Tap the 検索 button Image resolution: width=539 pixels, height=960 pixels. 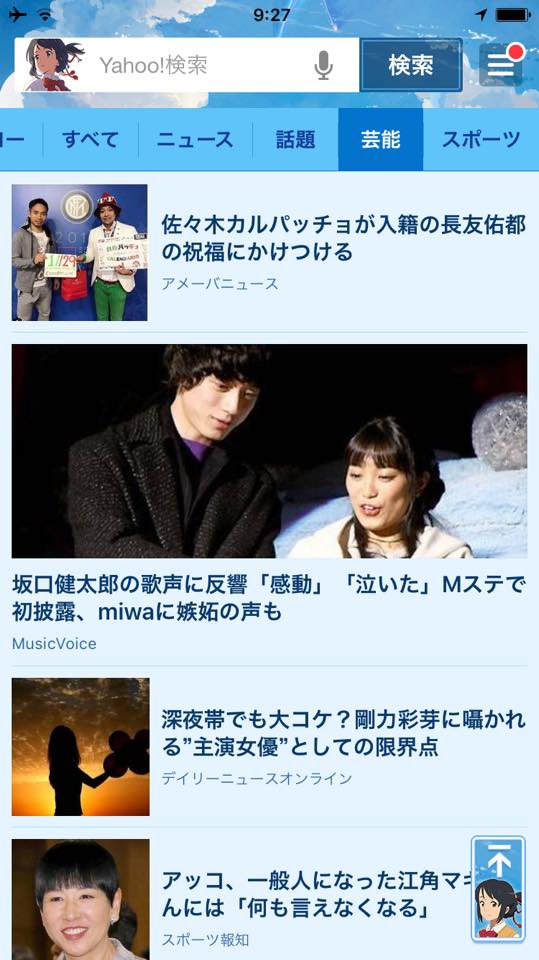point(410,65)
